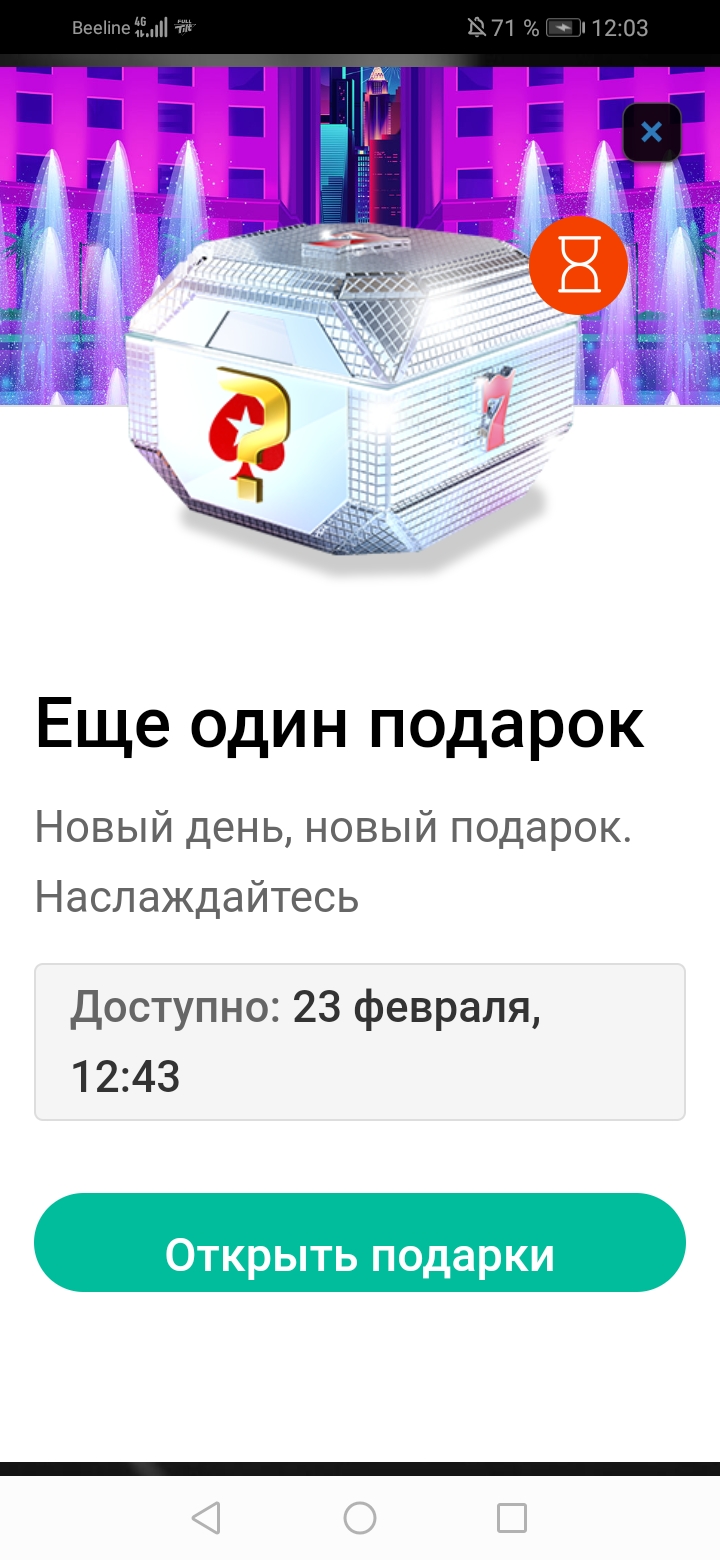The image size is (720, 1560).
Task: Tap the green Открыть подарки button
Action: (x=360, y=1242)
